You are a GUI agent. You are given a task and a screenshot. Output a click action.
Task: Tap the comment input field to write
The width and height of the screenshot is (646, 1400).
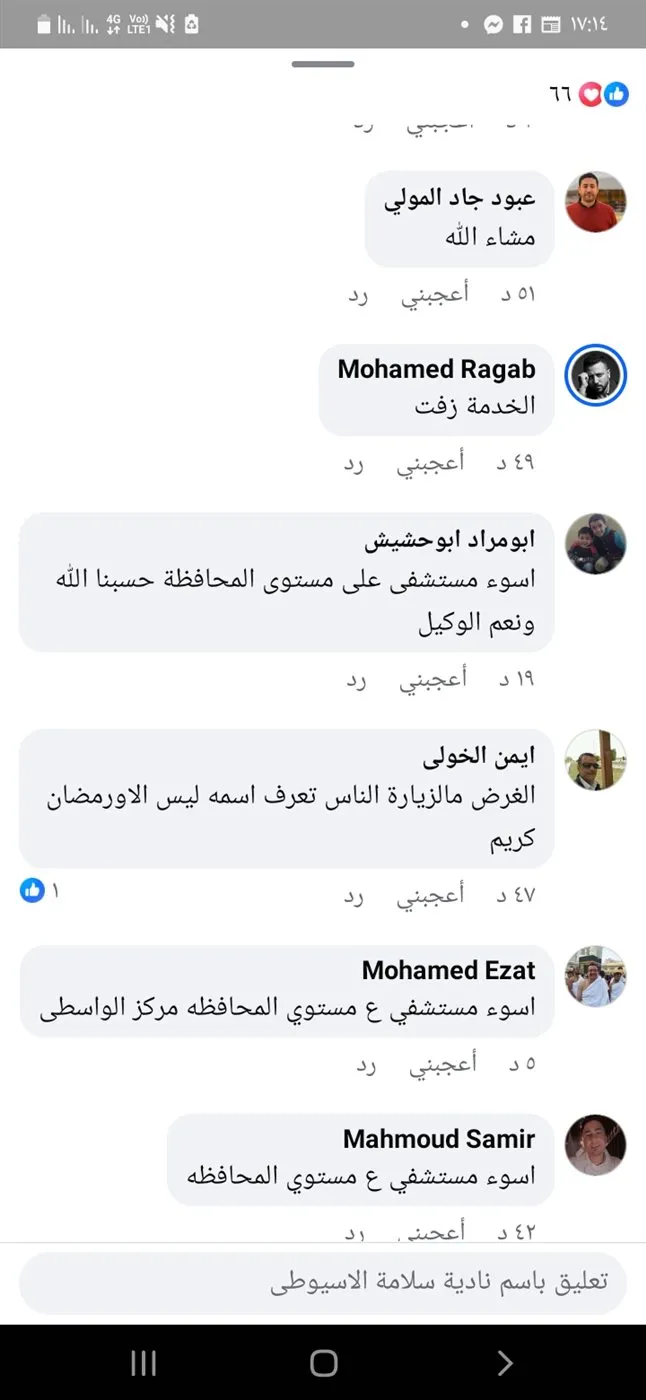pos(322,1282)
